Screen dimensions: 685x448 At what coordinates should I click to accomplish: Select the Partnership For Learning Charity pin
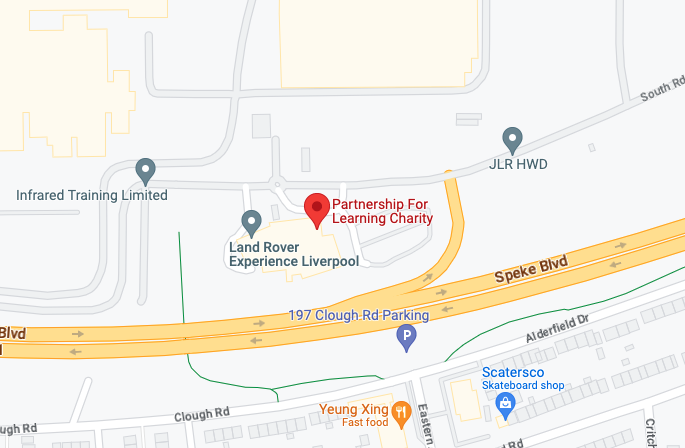pos(317,210)
